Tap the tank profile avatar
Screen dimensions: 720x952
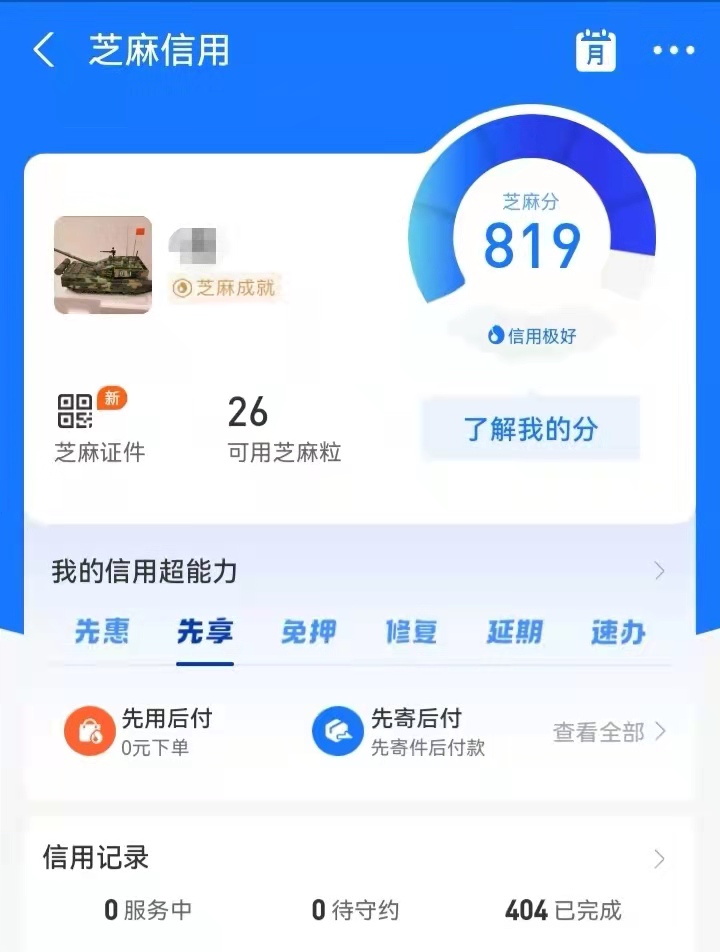[103, 263]
